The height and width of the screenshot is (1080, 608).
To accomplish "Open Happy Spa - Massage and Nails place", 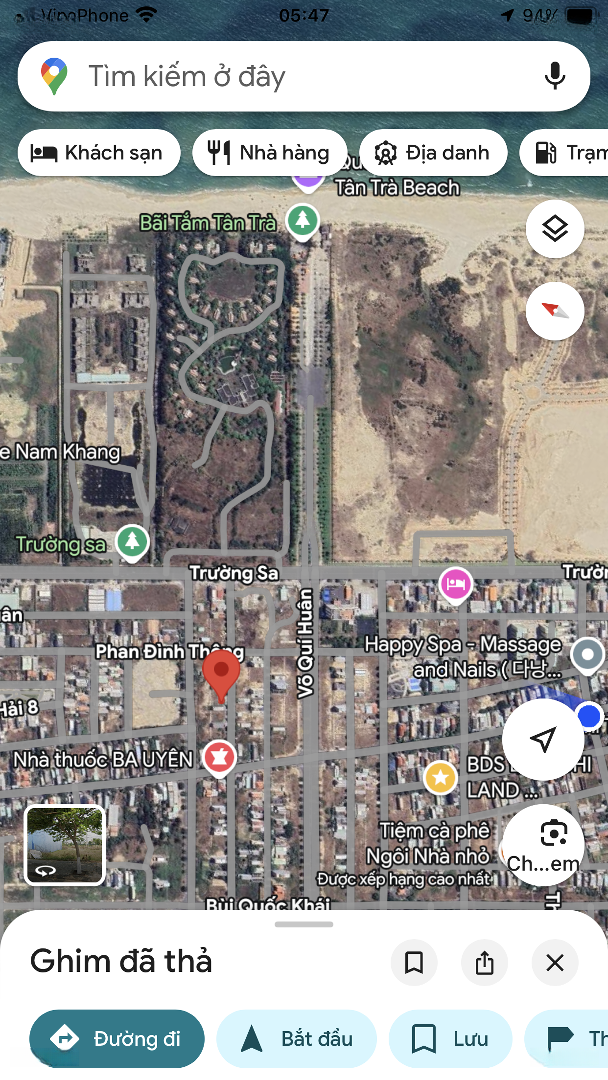I will point(462,656).
